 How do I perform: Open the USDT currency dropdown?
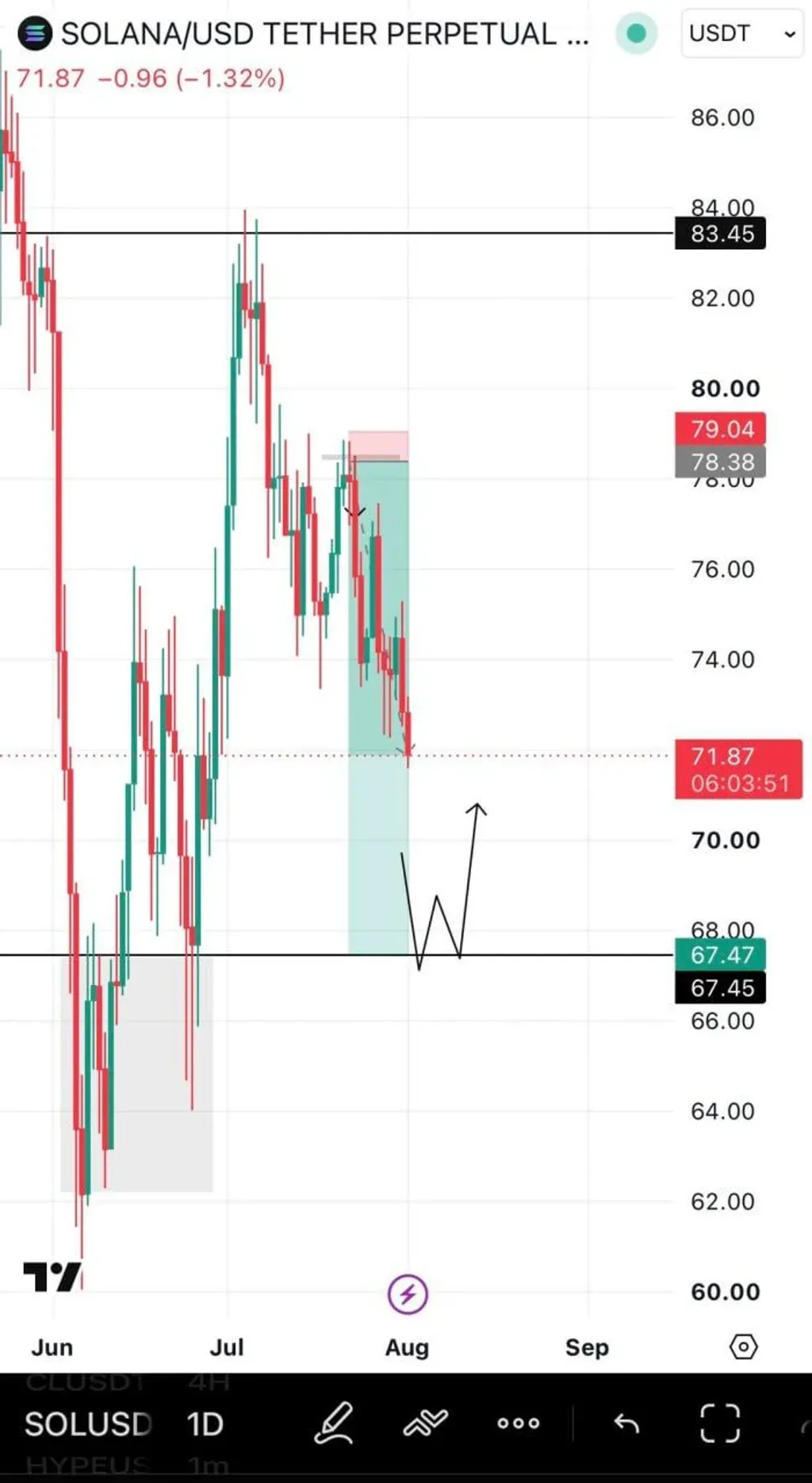[x=742, y=33]
